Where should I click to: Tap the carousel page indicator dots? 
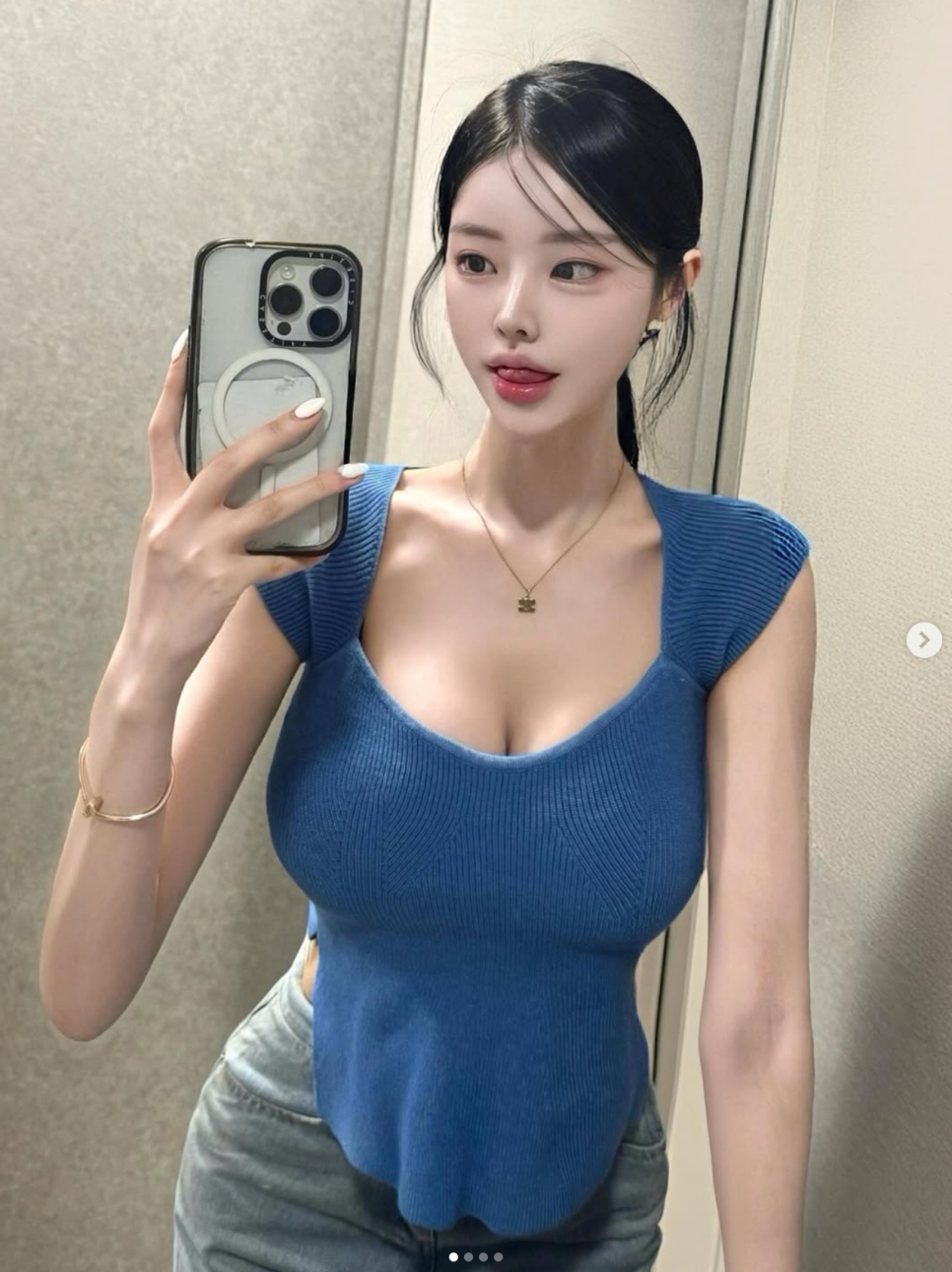(476, 1256)
